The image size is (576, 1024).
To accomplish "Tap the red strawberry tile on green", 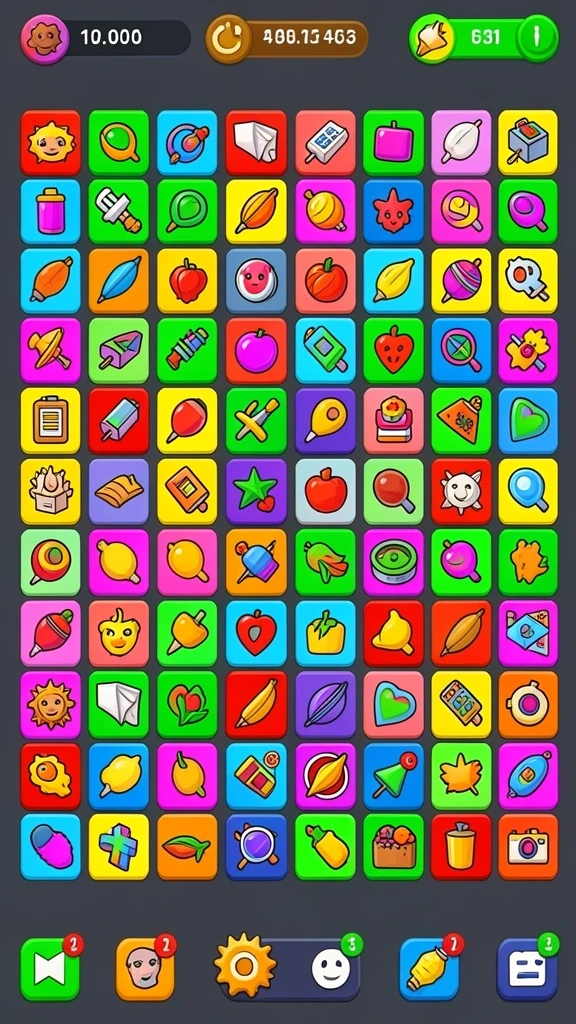I will coord(393,351).
